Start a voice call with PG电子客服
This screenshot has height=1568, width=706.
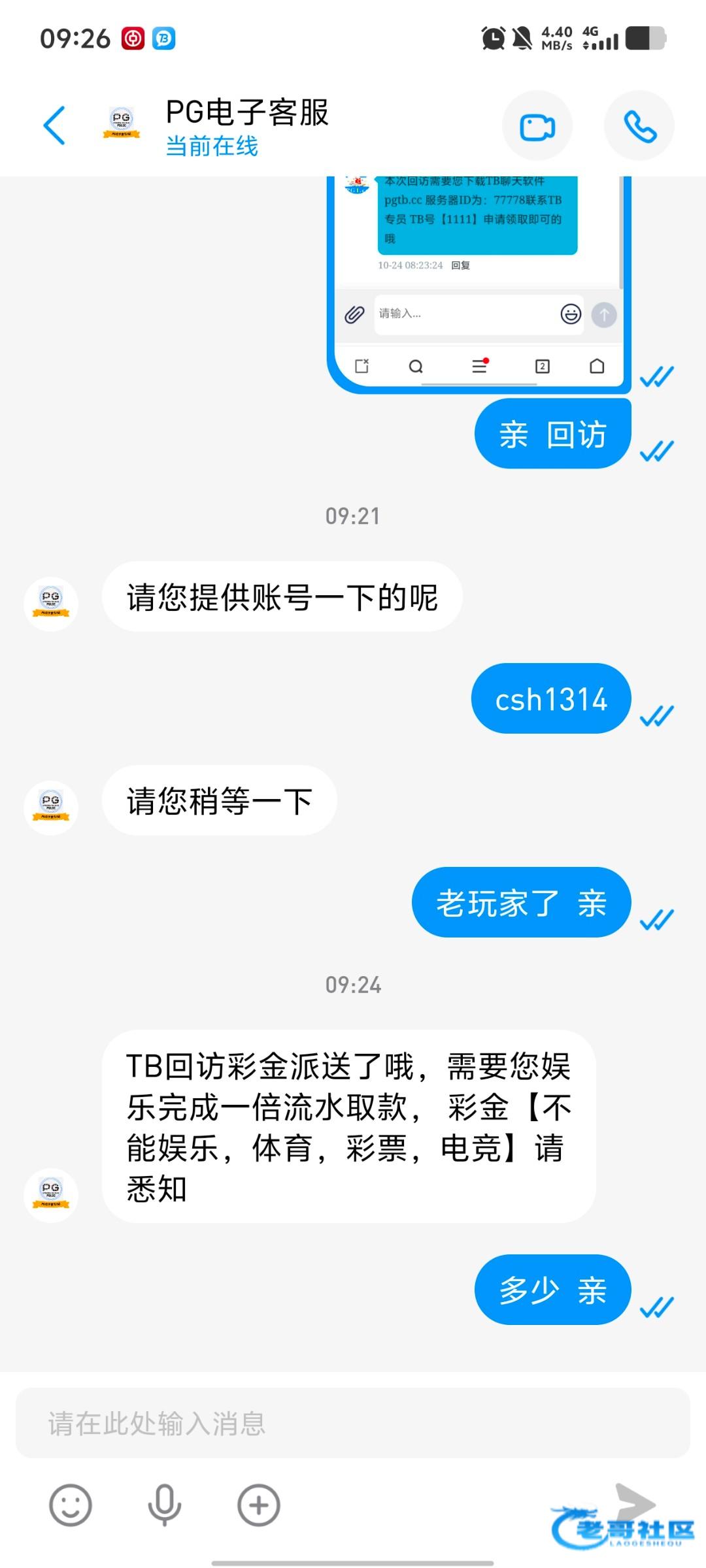[639, 126]
